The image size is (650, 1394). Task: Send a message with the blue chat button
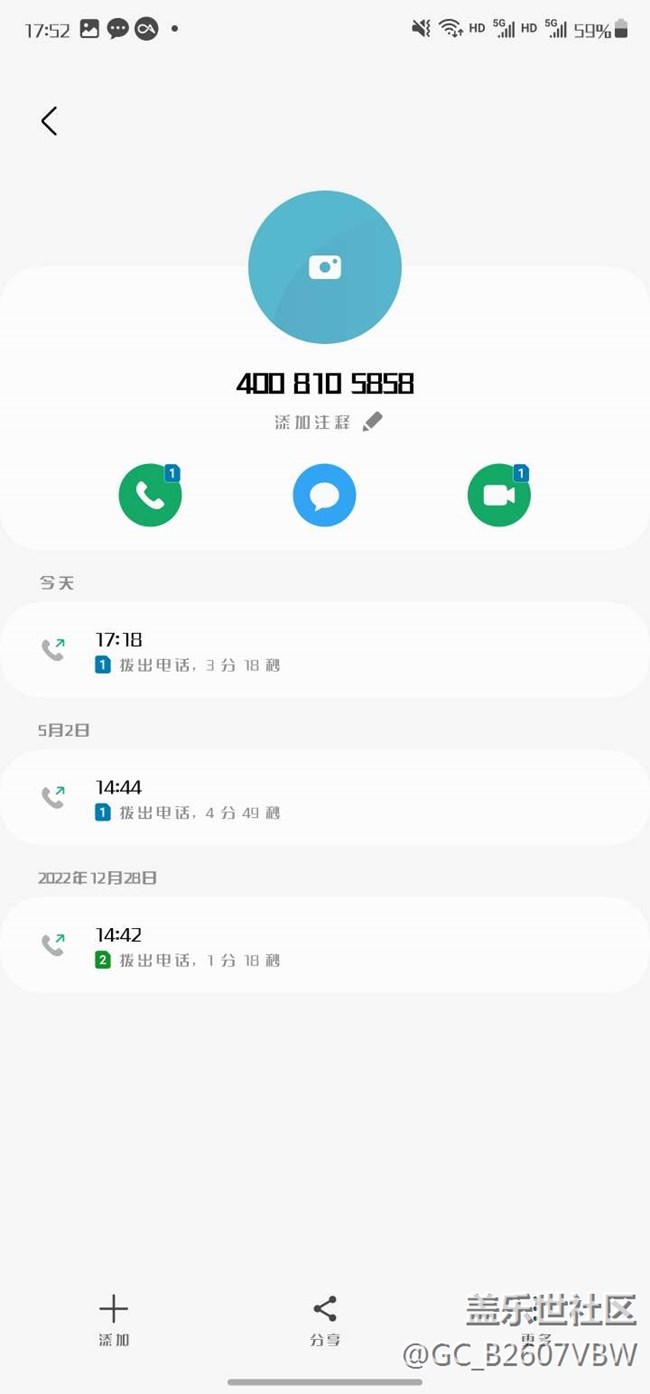(x=324, y=495)
